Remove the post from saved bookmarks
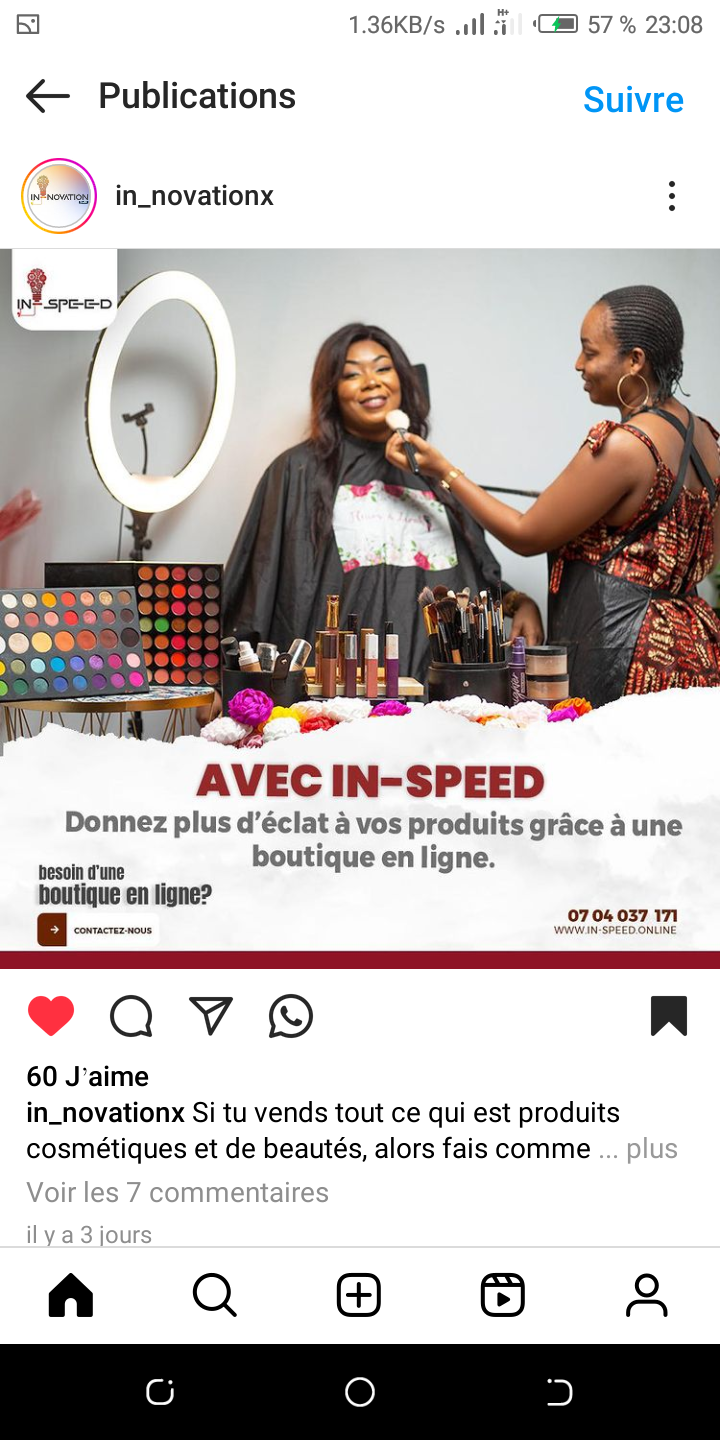This screenshot has height=1440, width=720. pyautogui.click(x=669, y=1016)
